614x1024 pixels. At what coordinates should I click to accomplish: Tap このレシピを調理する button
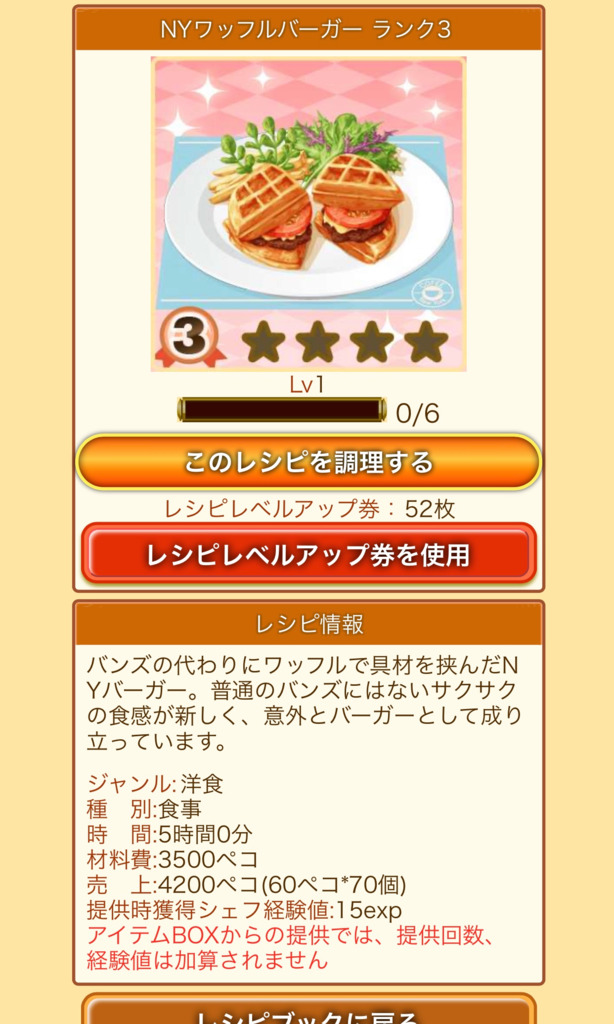[308, 462]
